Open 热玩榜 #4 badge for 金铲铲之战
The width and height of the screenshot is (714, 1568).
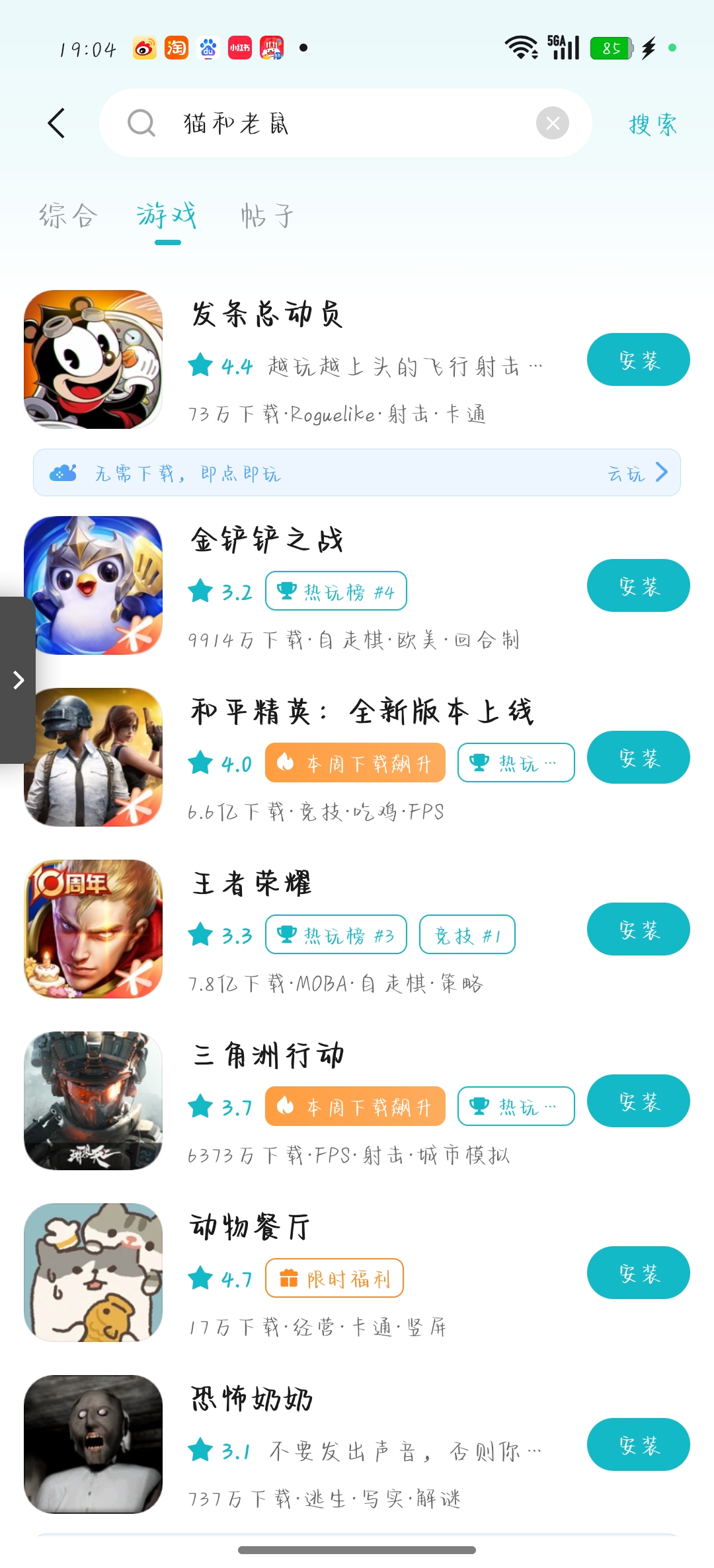tap(335, 591)
